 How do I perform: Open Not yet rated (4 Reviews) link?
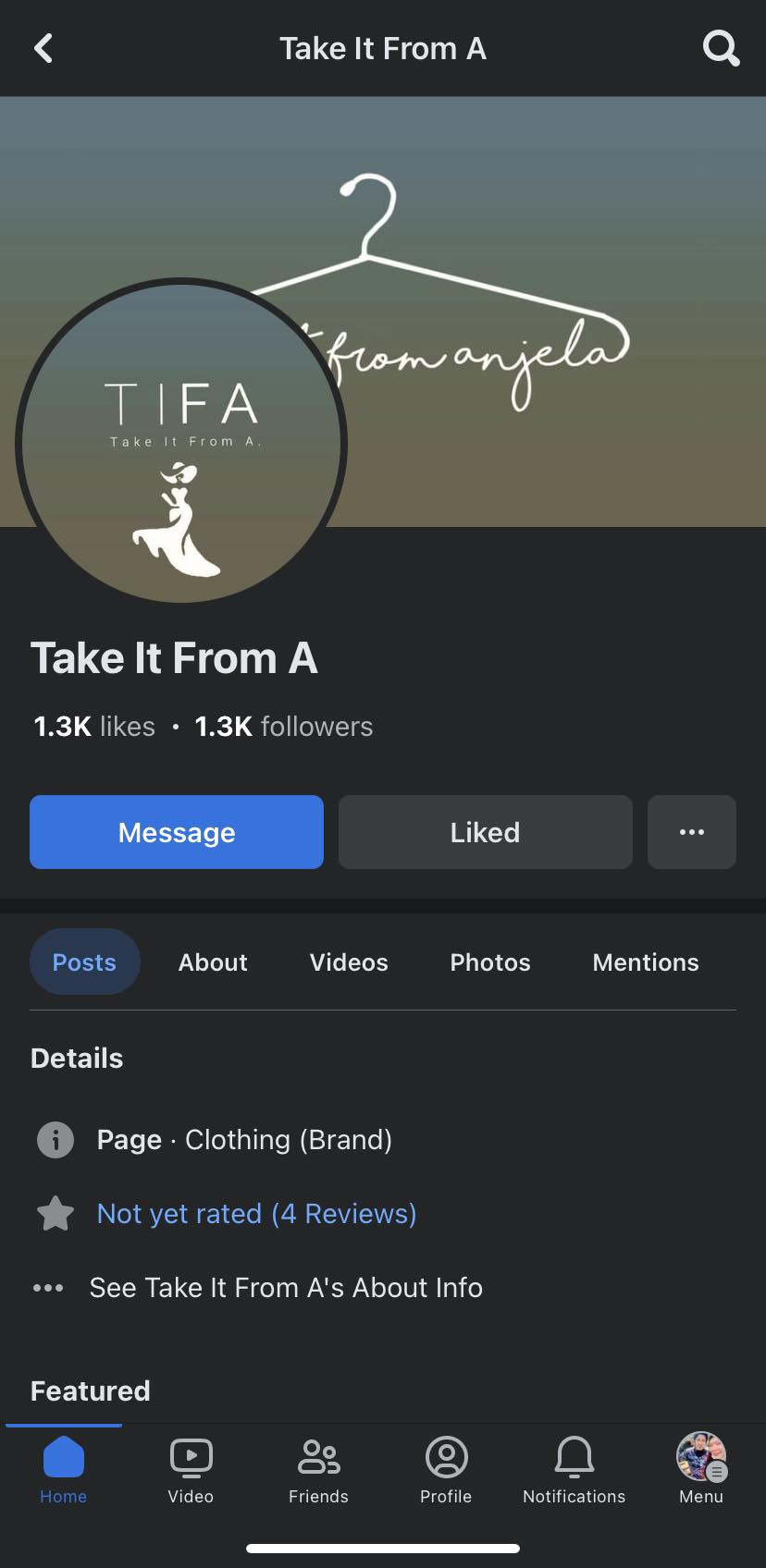point(256,1214)
